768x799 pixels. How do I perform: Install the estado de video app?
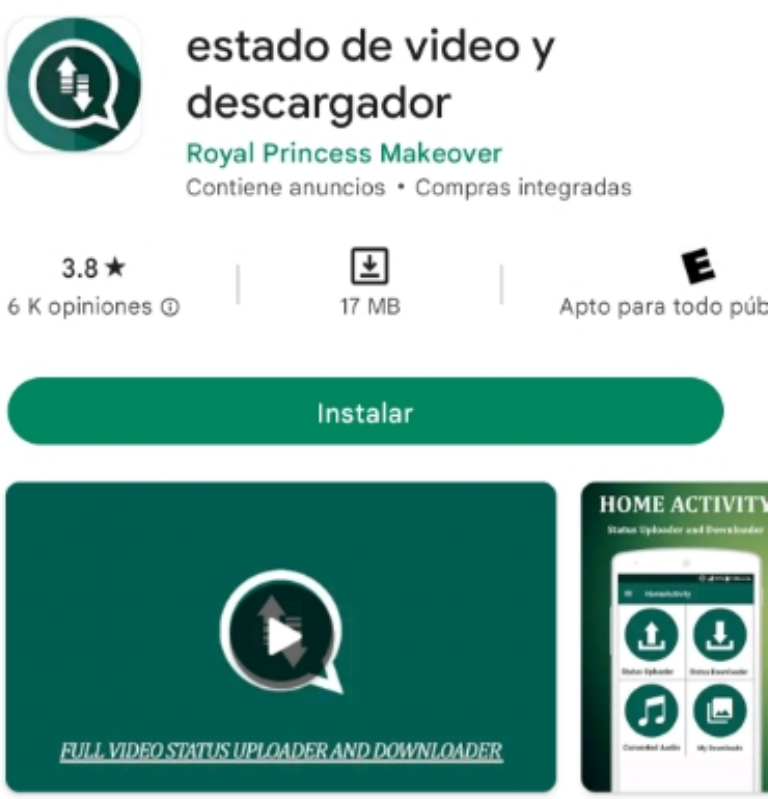point(365,412)
